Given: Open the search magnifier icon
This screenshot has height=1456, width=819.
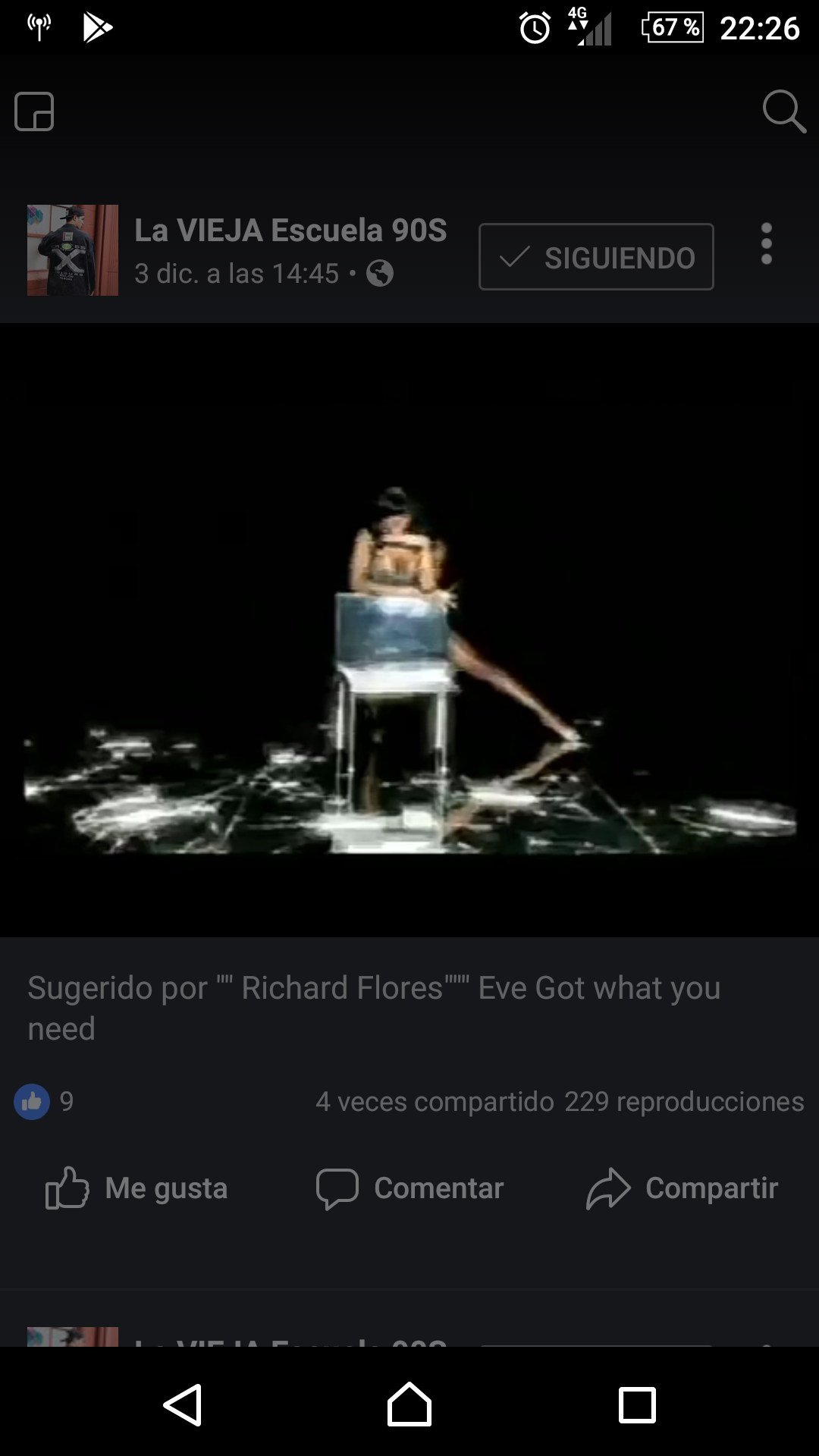Looking at the screenshot, I should 783,112.
